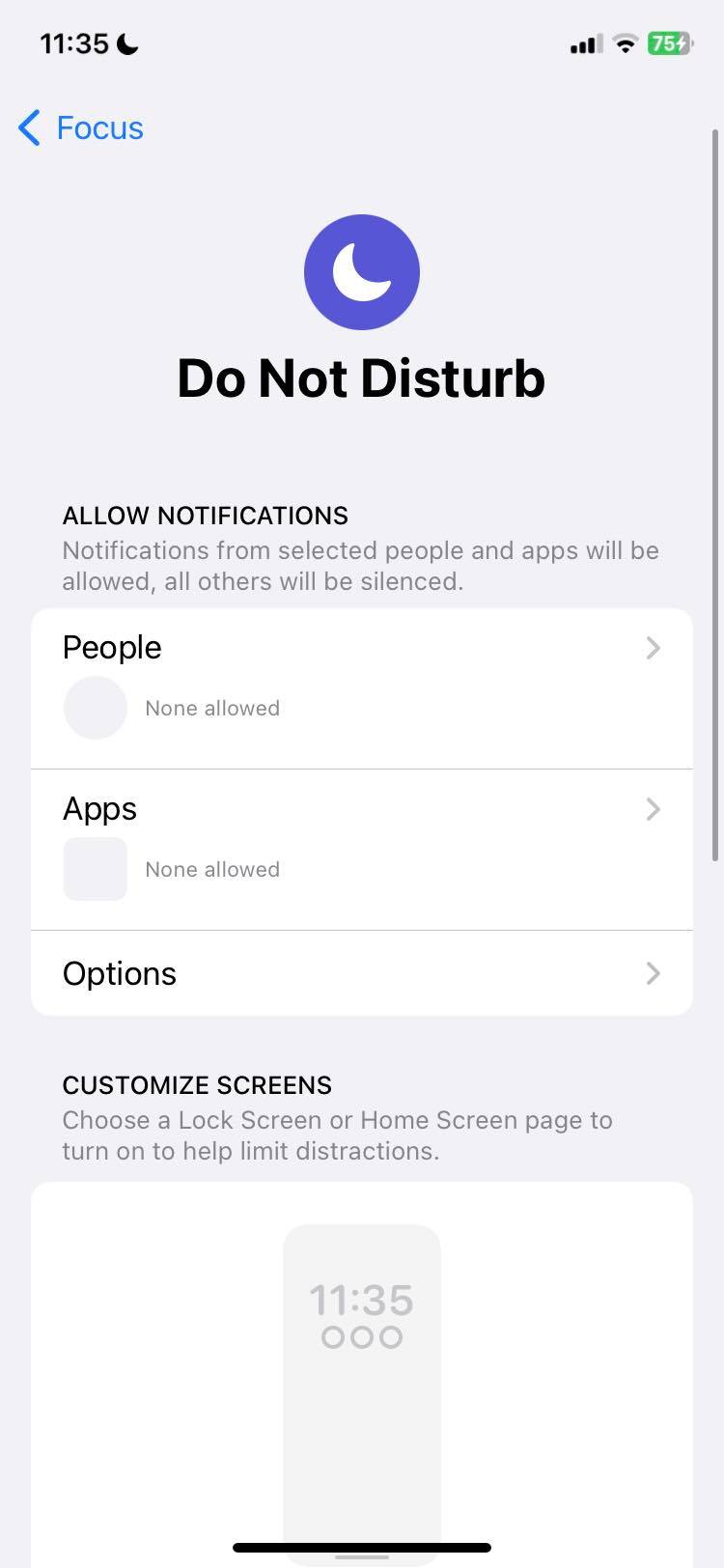This screenshot has width=724, height=1568.
Task: Tap the crescent moon in the status bar
Action: (x=128, y=42)
